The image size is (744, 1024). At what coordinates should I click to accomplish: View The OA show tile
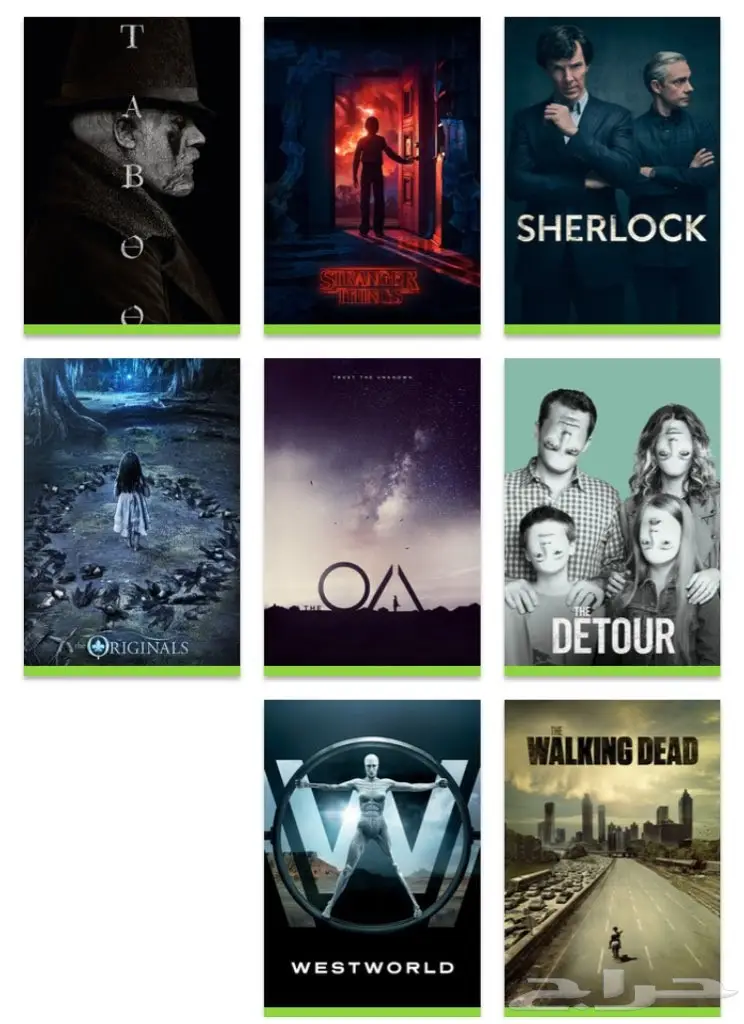[x=372, y=513]
